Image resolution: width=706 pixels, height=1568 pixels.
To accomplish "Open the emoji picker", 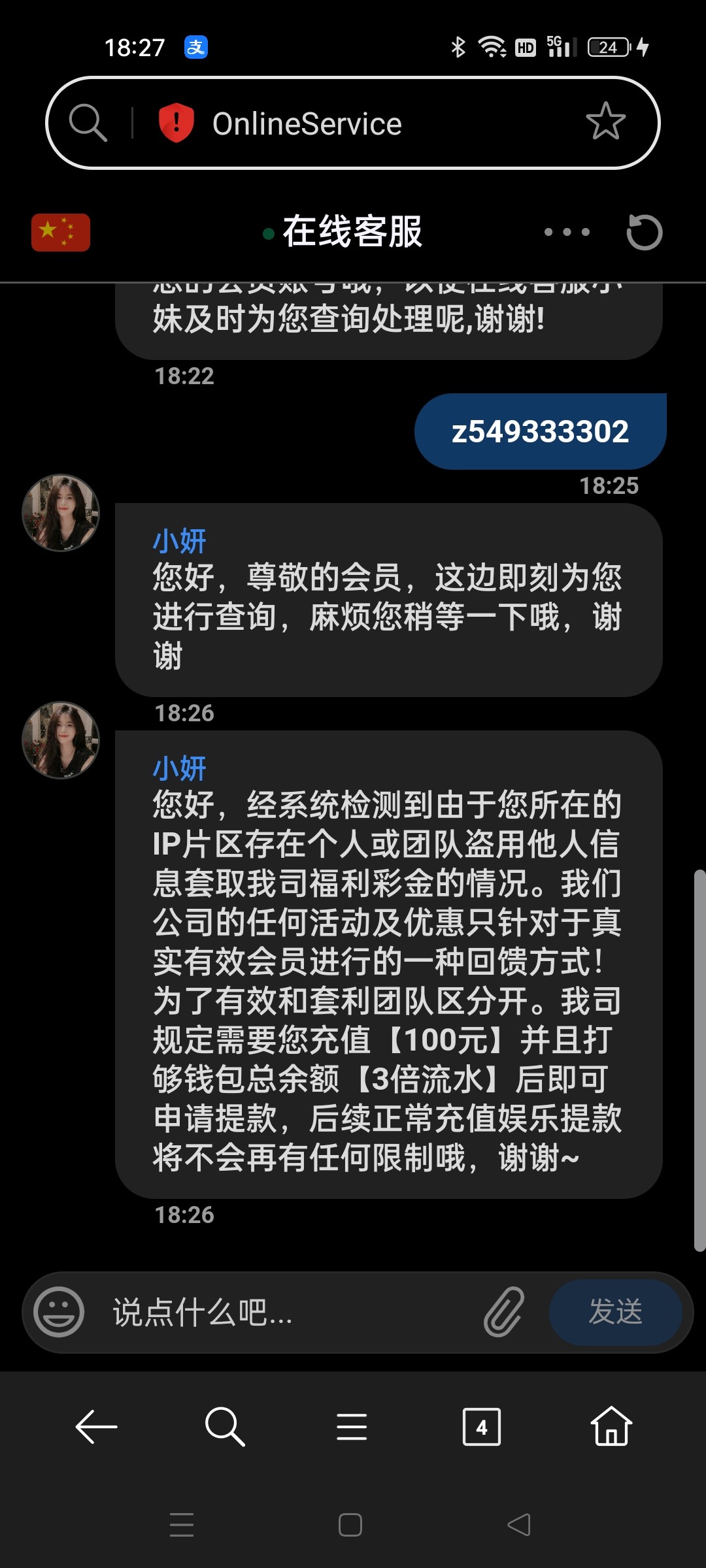I will (59, 1312).
